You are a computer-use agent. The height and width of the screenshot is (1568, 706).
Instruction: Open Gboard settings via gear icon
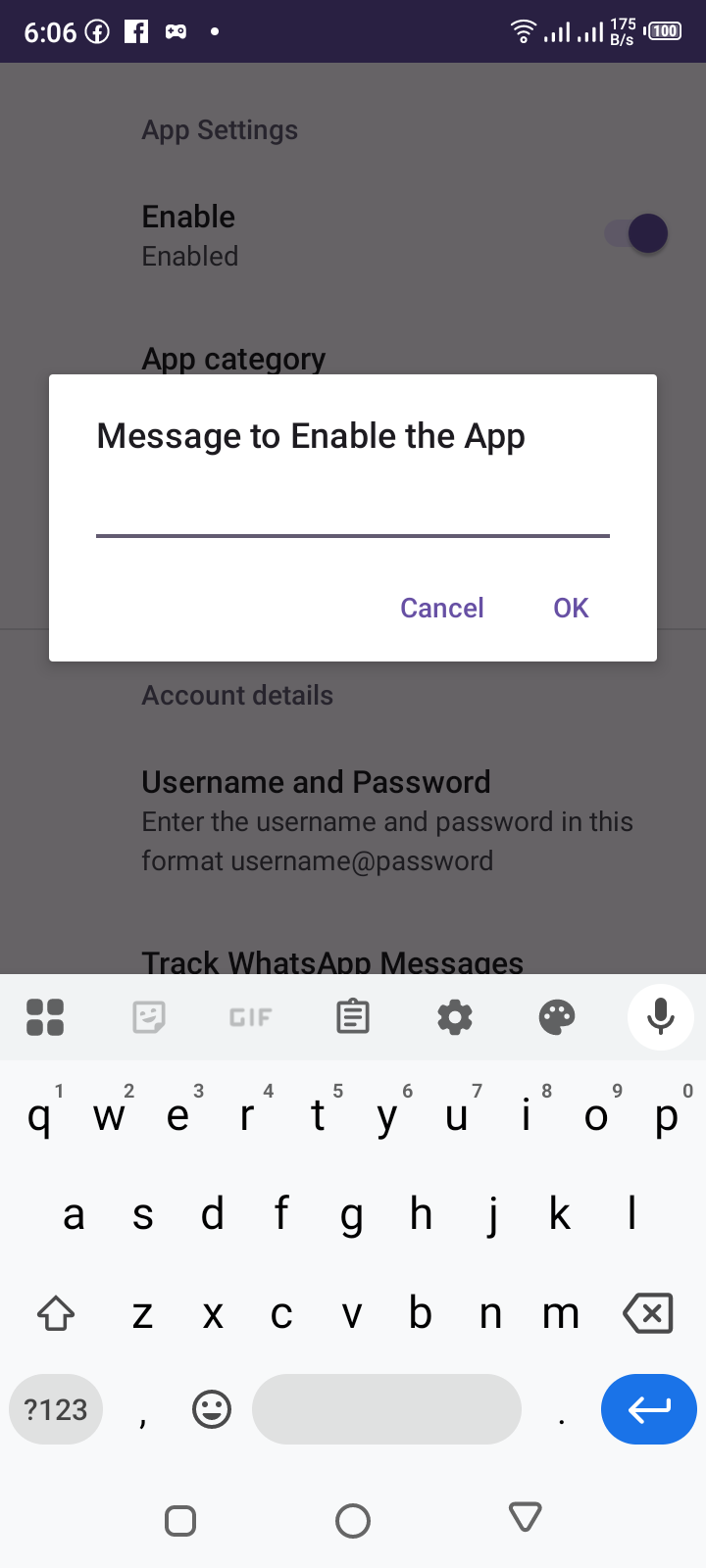(x=455, y=1017)
